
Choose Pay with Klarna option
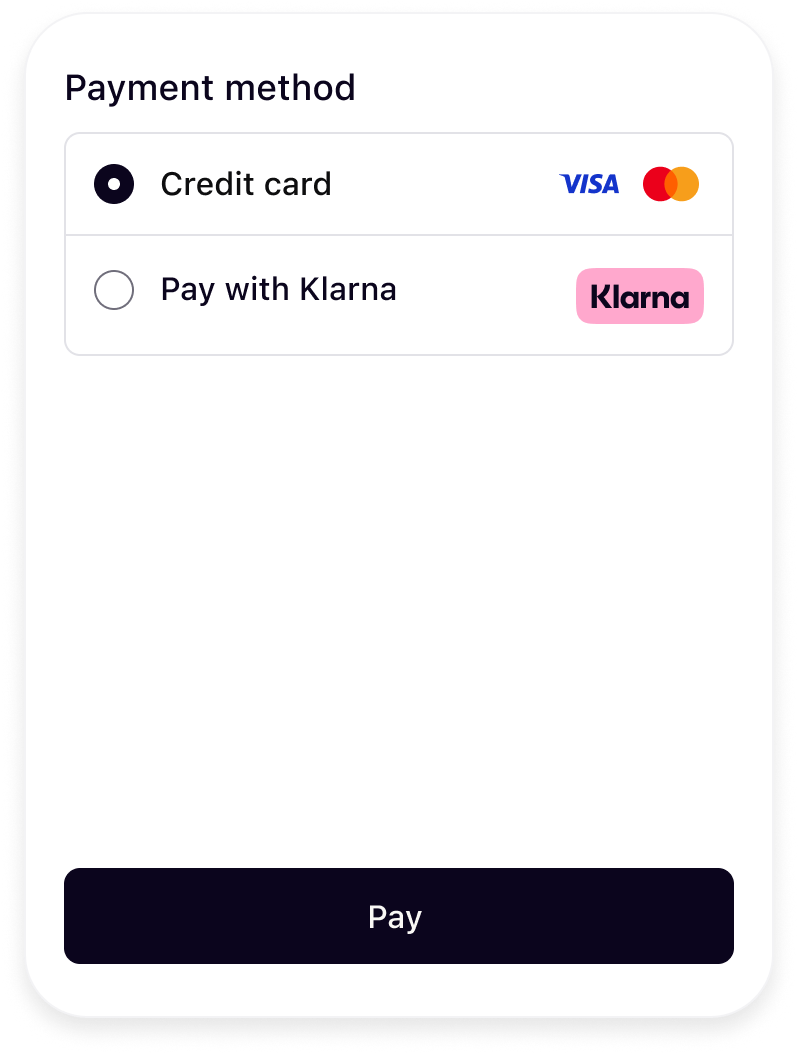click(114, 291)
